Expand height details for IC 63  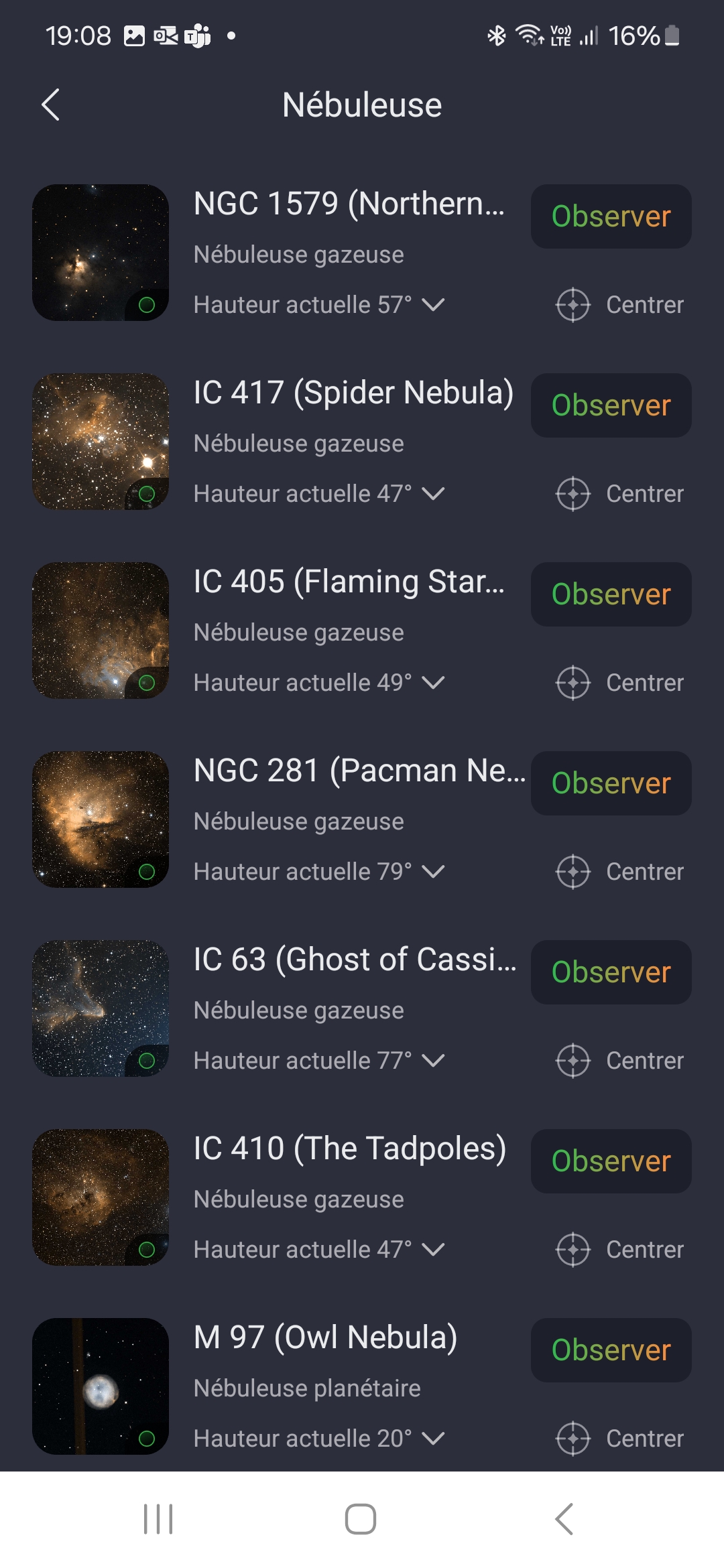(x=434, y=1061)
